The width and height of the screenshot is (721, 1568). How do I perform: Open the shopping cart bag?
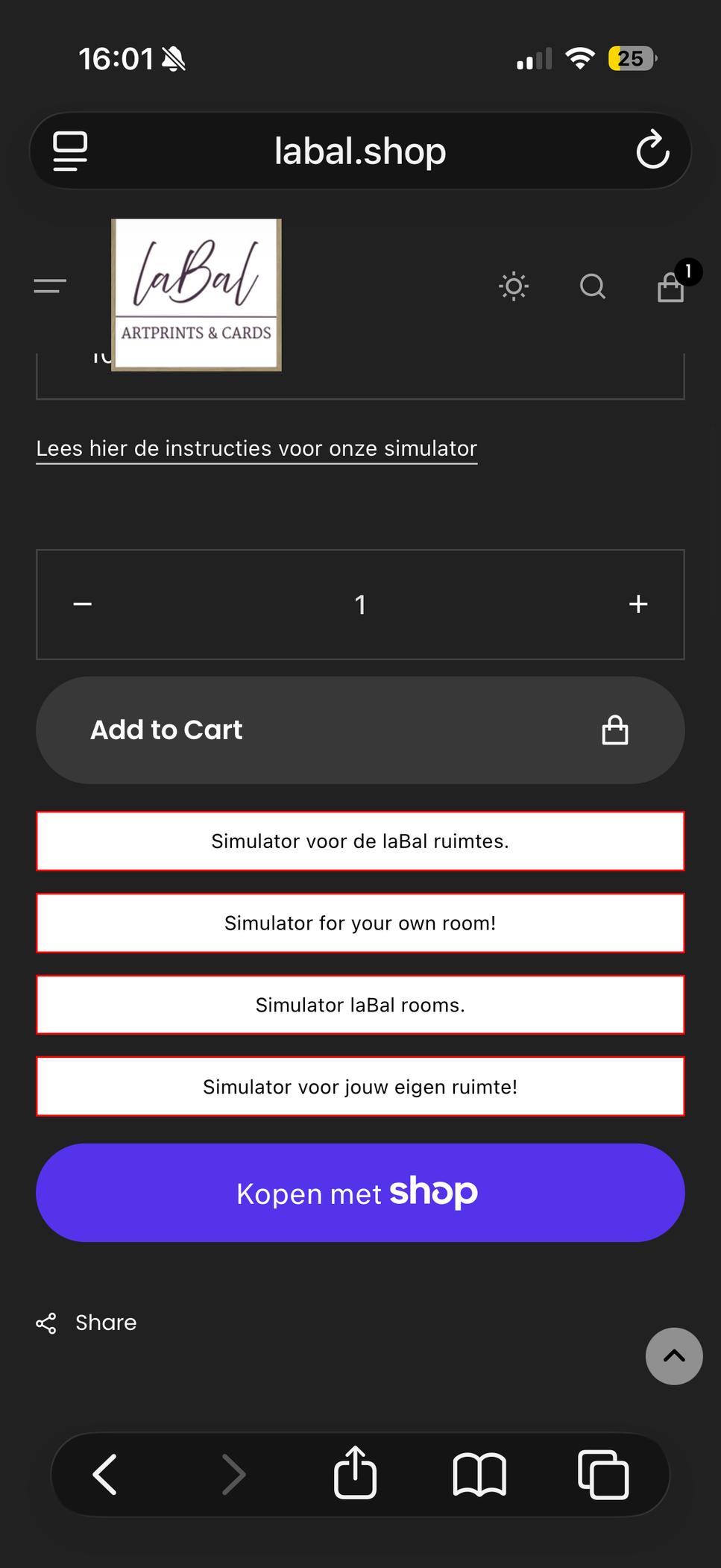pos(671,287)
